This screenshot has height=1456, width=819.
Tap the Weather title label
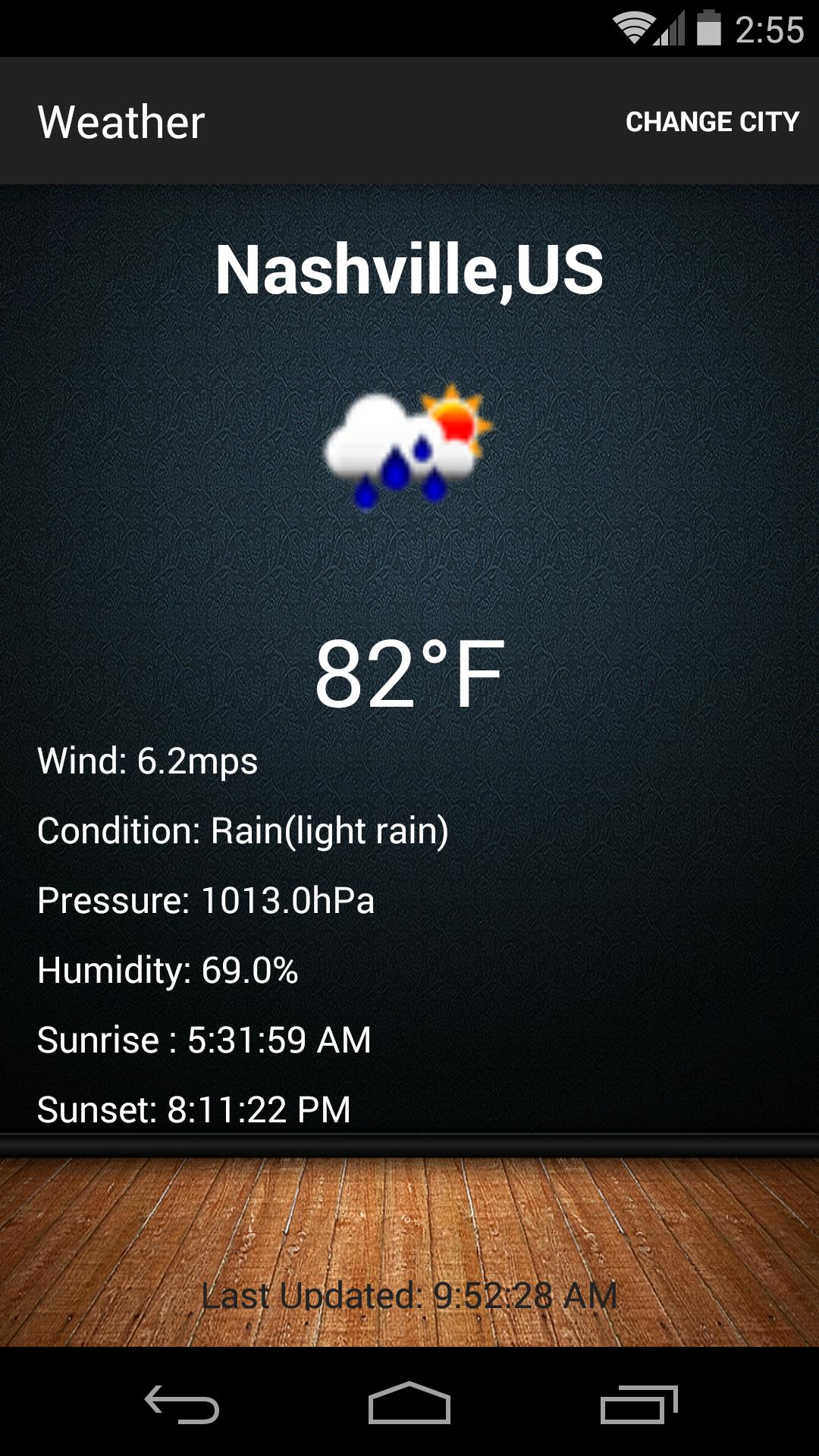[x=121, y=121]
